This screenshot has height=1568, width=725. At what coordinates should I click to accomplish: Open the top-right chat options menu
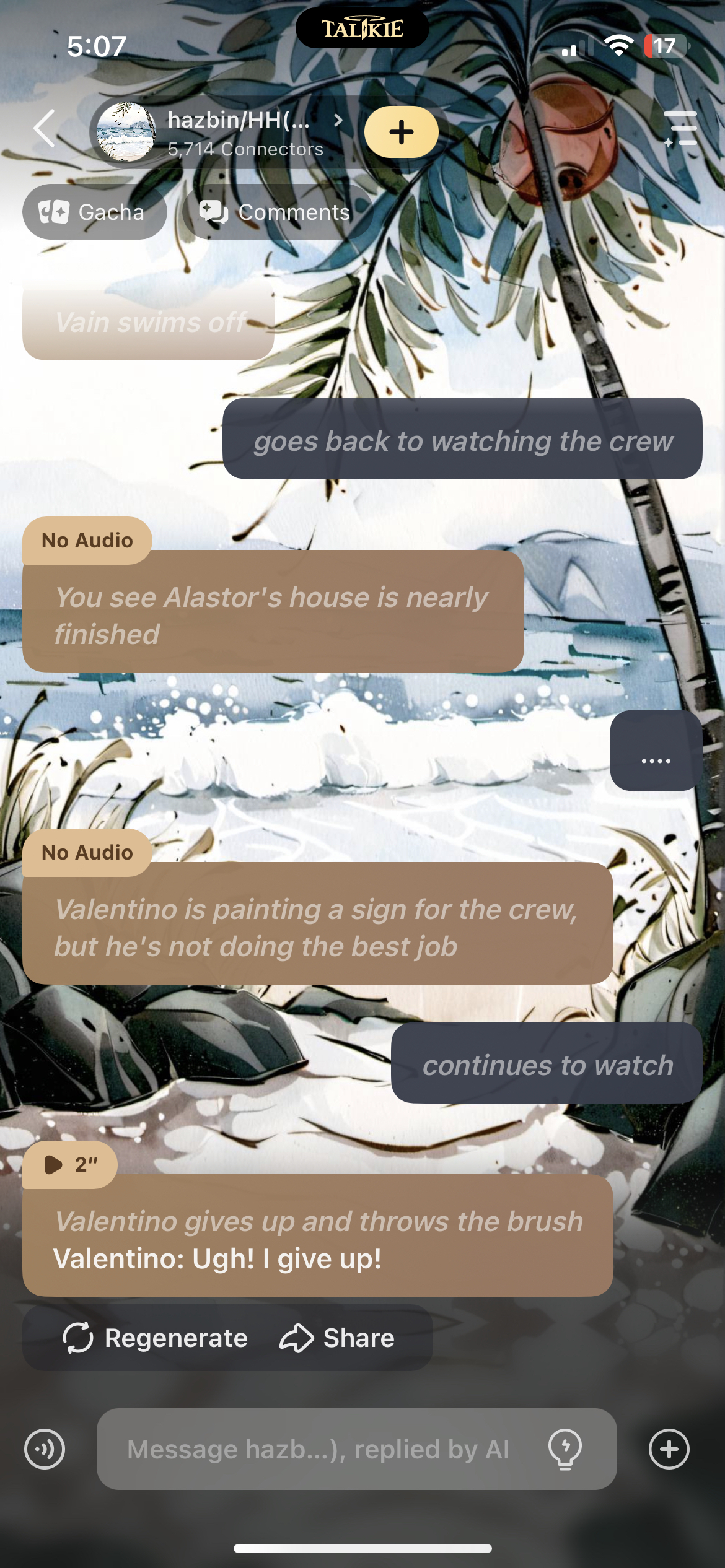pos(681,129)
